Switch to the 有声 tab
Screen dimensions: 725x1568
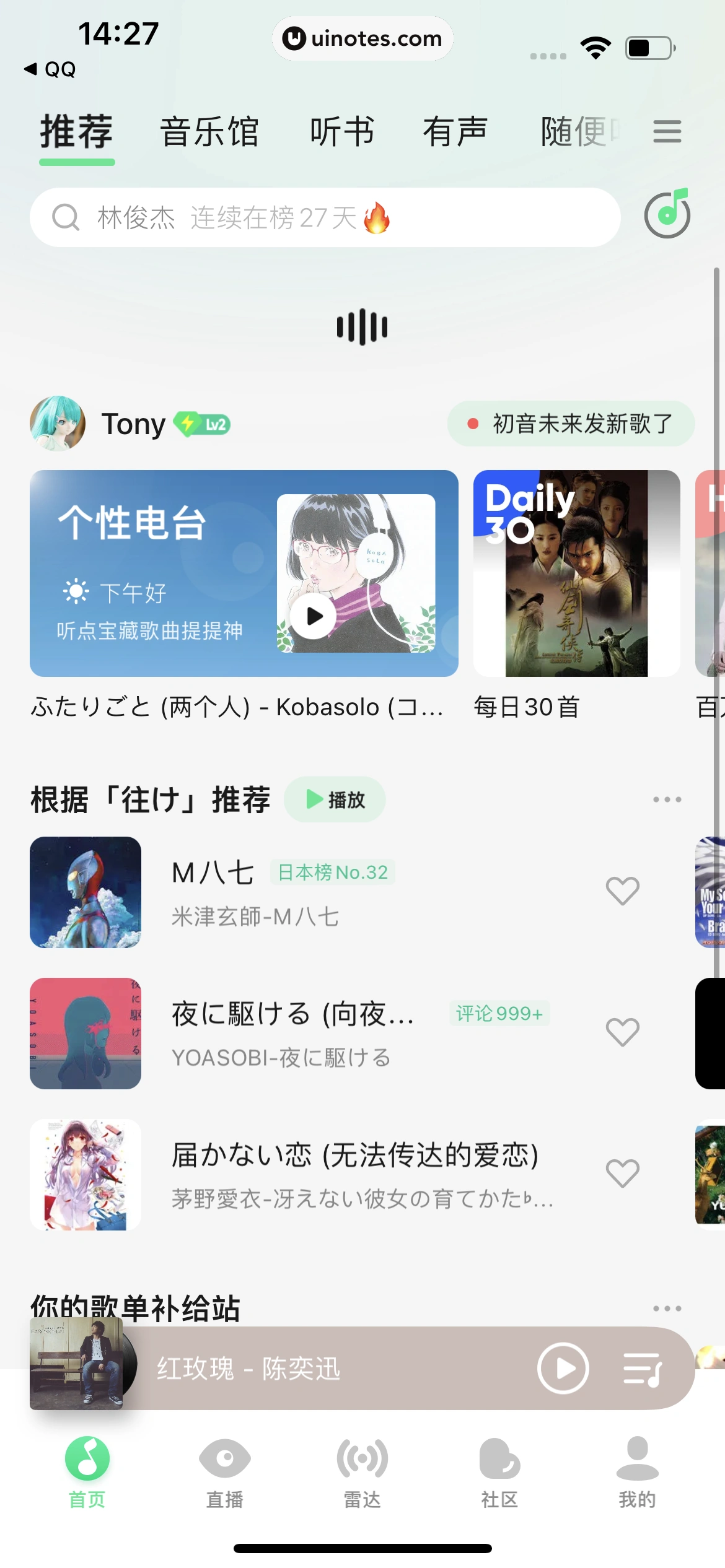click(x=455, y=132)
